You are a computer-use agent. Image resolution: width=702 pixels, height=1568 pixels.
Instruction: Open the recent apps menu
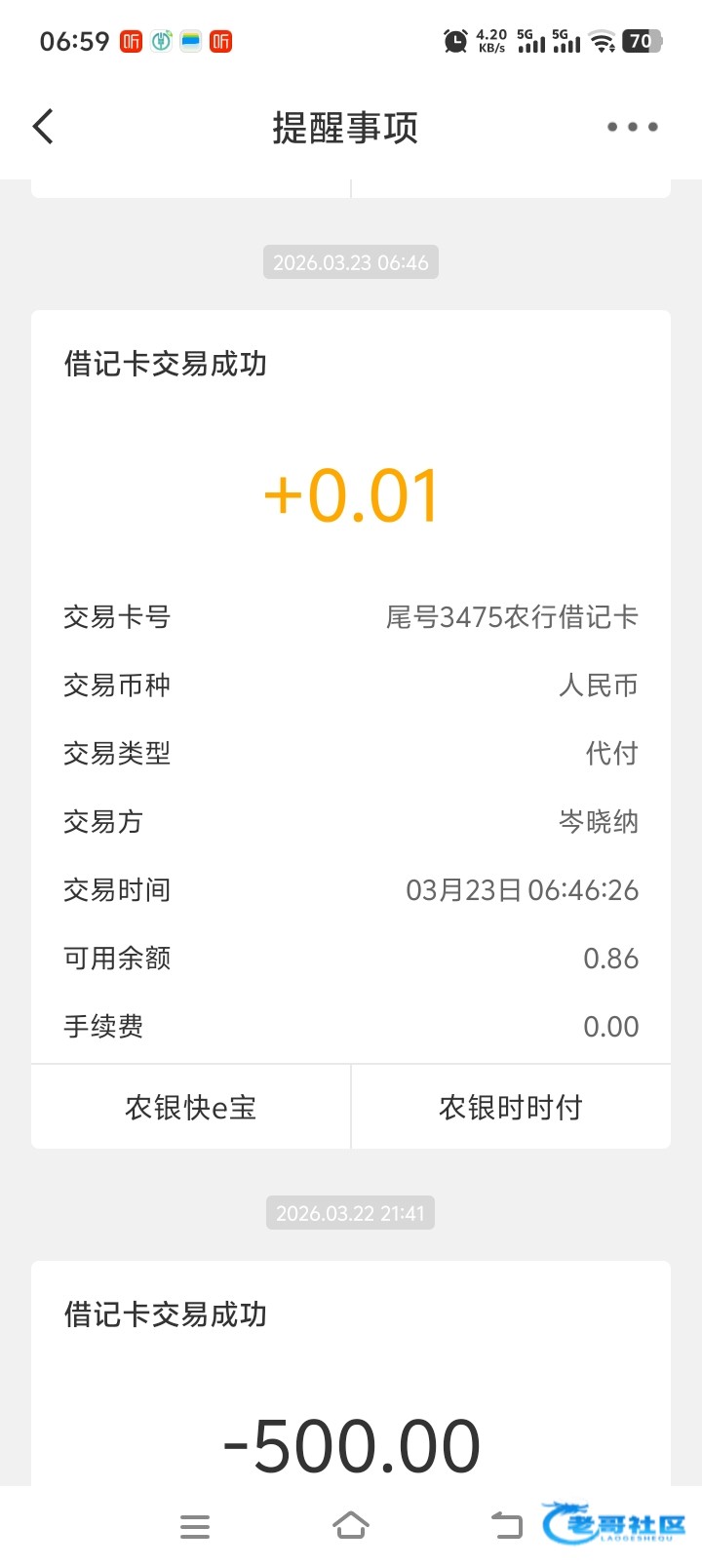pyautogui.click(x=195, y=1526)
